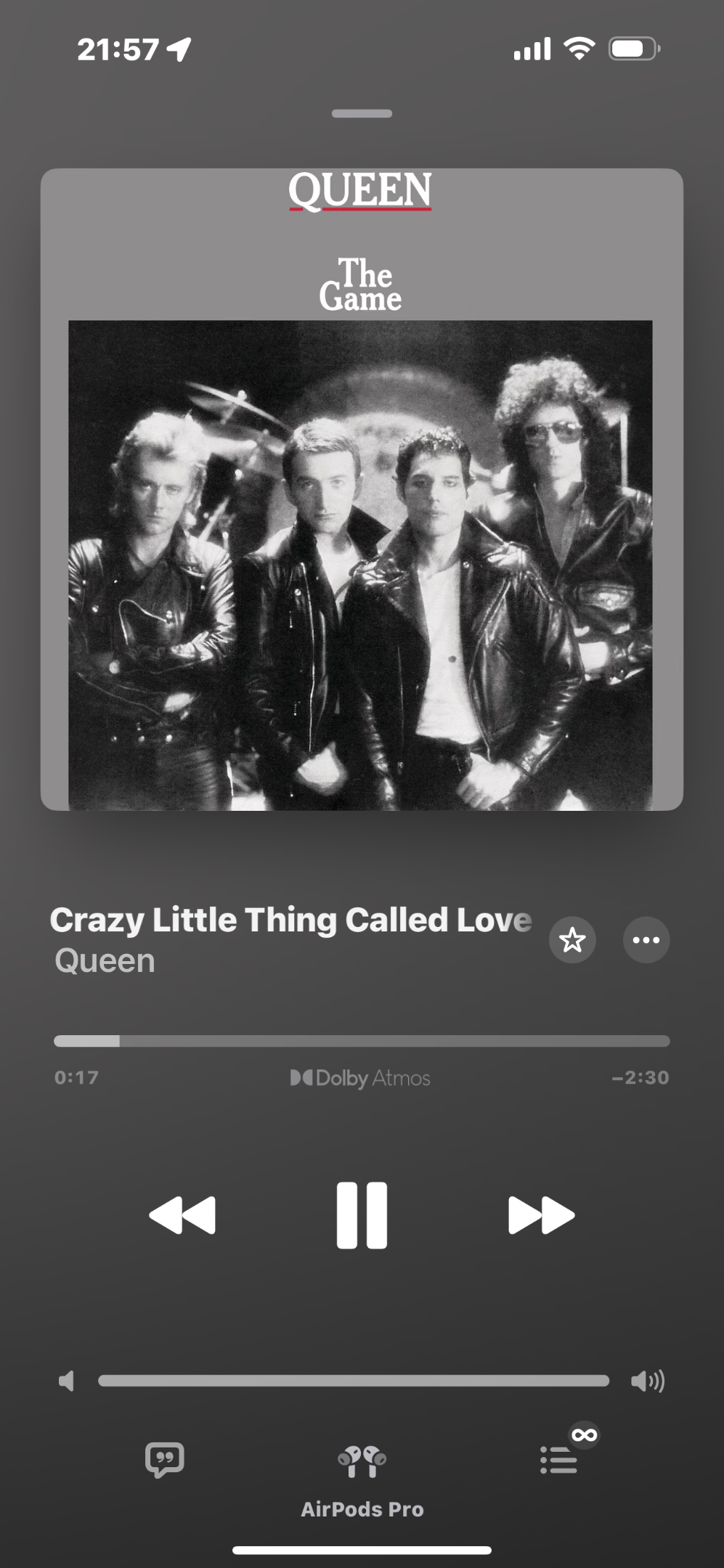Skip to the next track

point(542,1215)
